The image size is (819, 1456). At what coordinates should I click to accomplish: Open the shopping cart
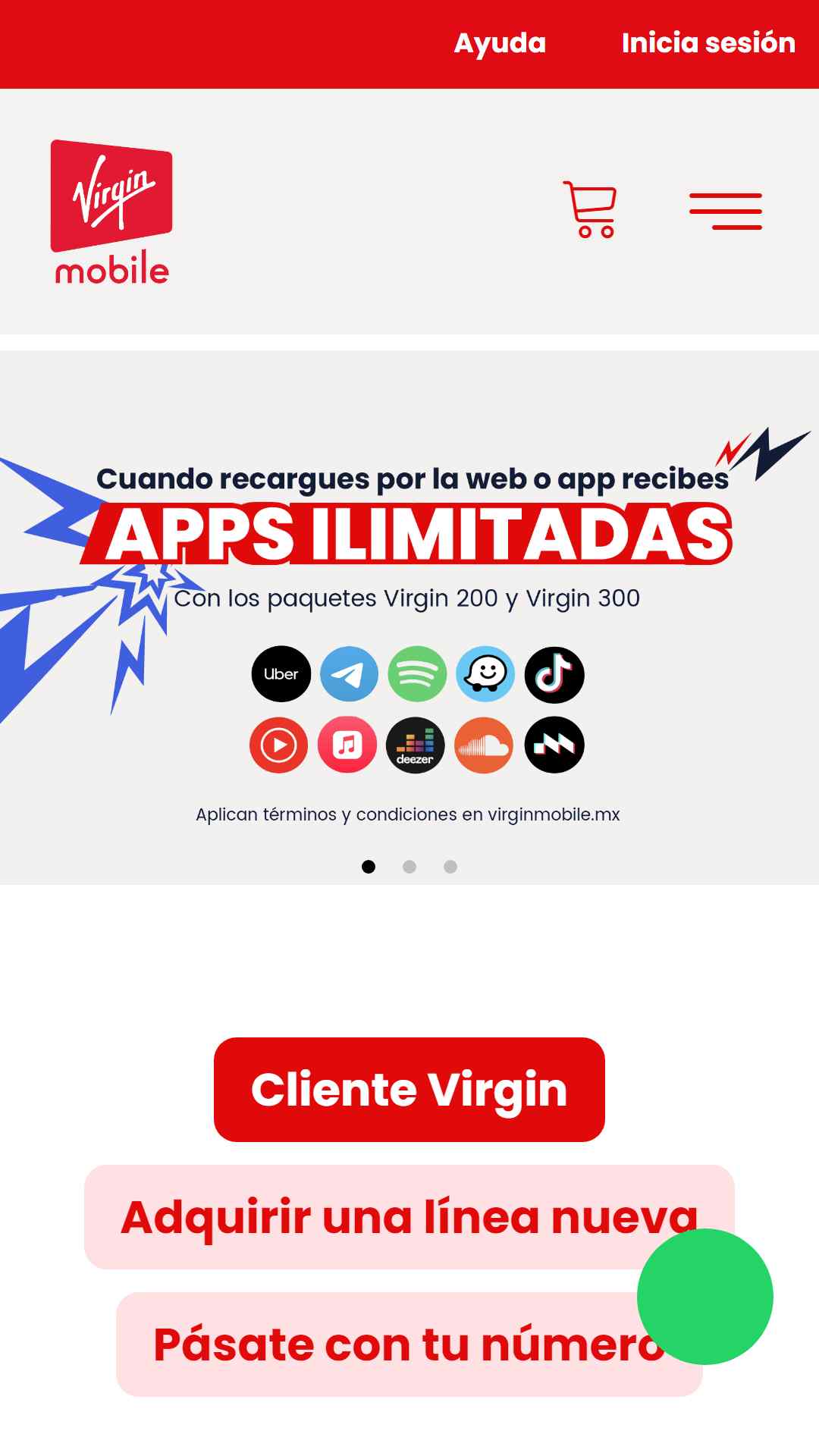click(589, 209)
